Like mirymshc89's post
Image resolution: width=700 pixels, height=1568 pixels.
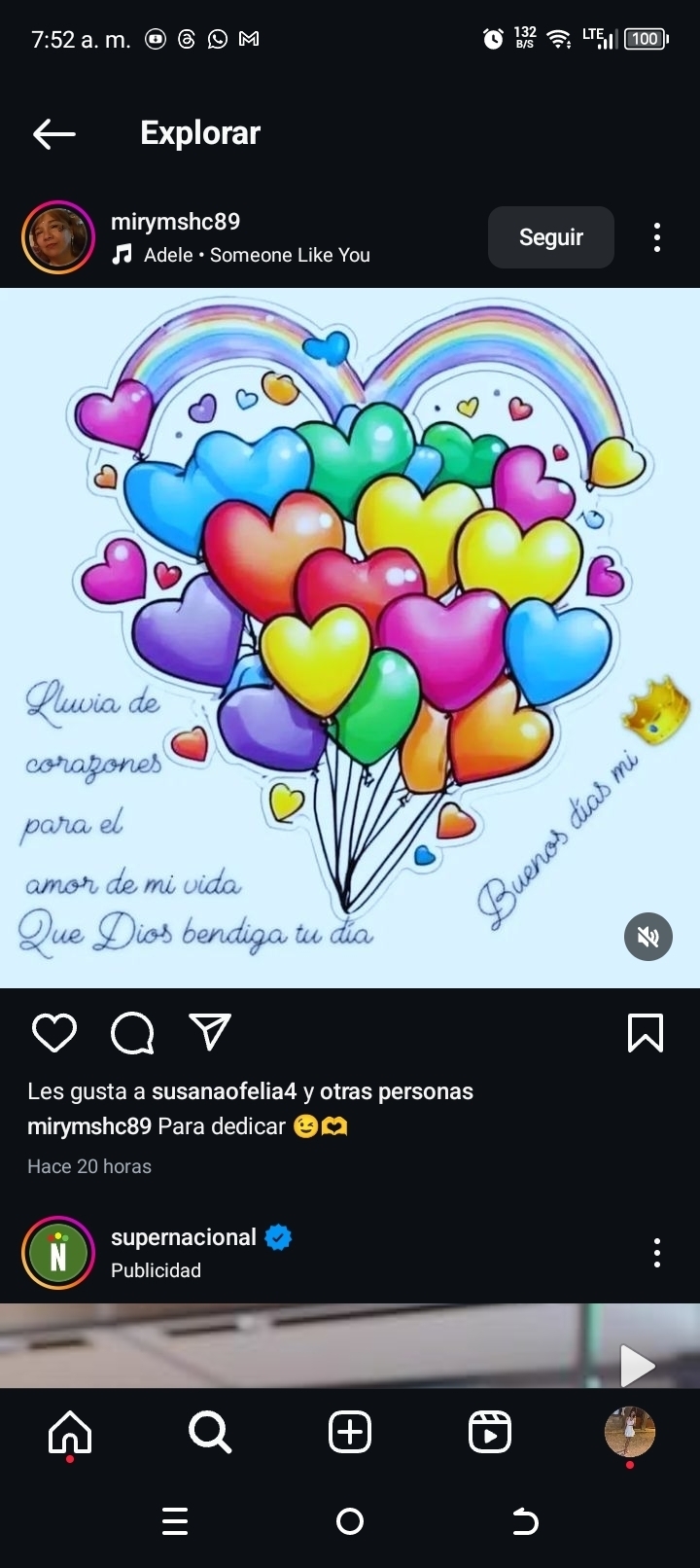54,1033
